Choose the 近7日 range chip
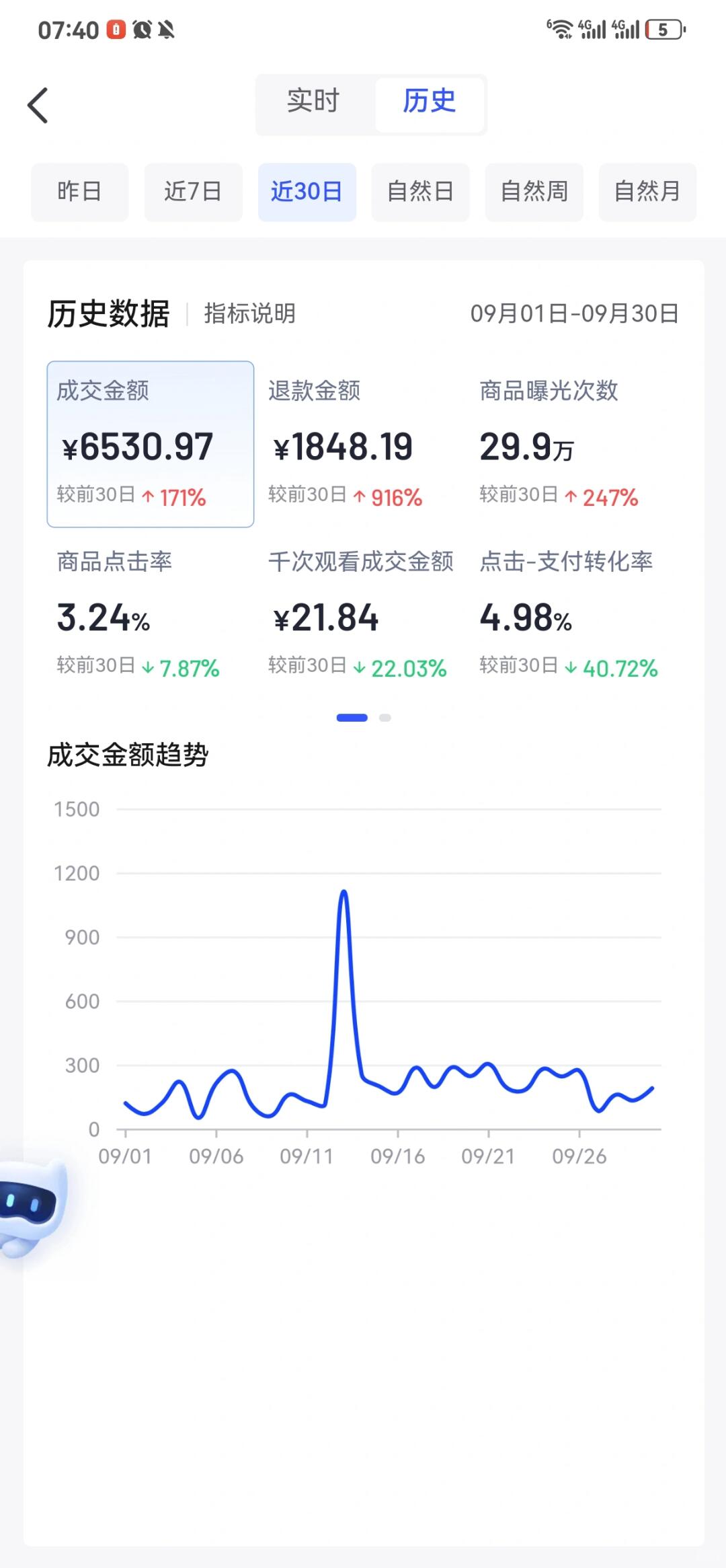Screen dimensions: 726x1568 tap(193, 192)
